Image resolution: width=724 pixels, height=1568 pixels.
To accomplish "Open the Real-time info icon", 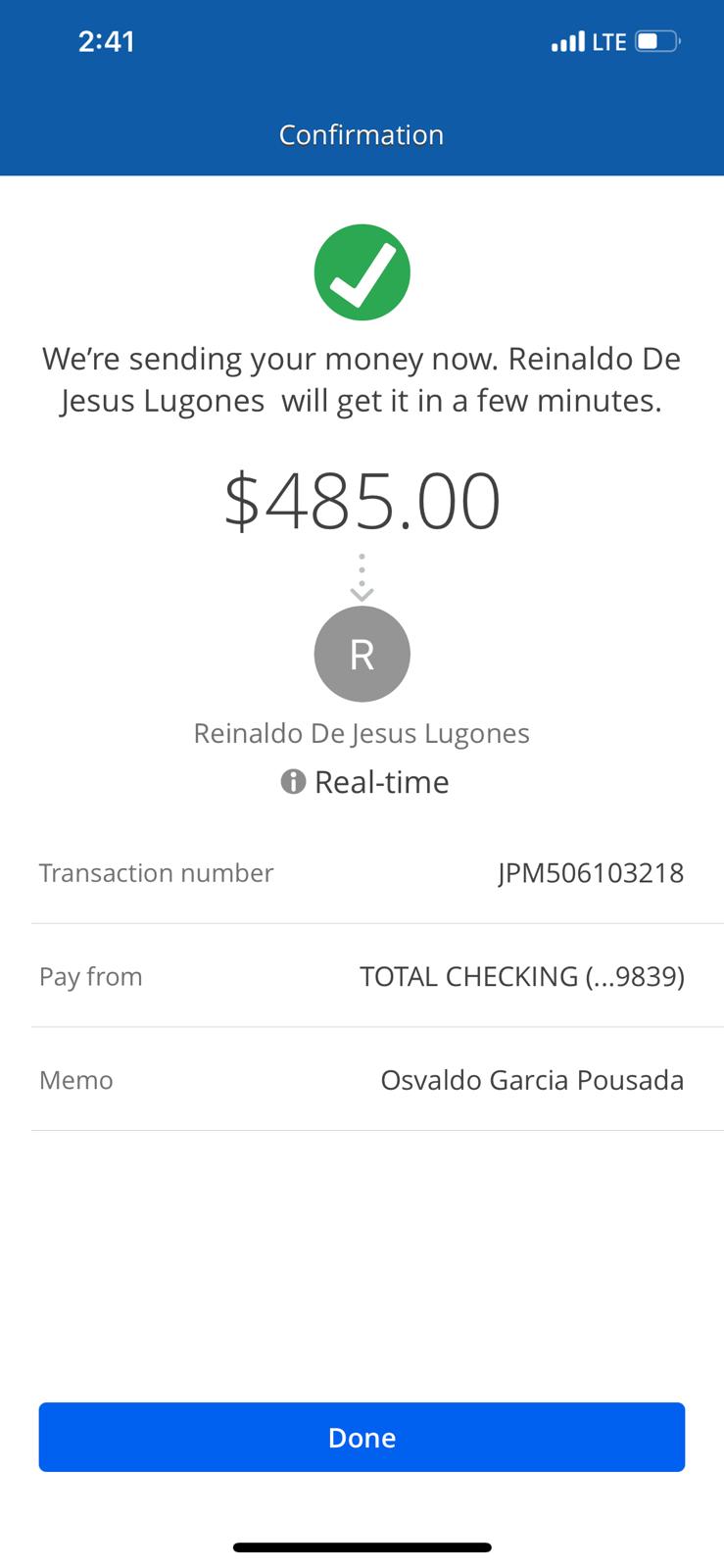I will (x=293, y=782).
